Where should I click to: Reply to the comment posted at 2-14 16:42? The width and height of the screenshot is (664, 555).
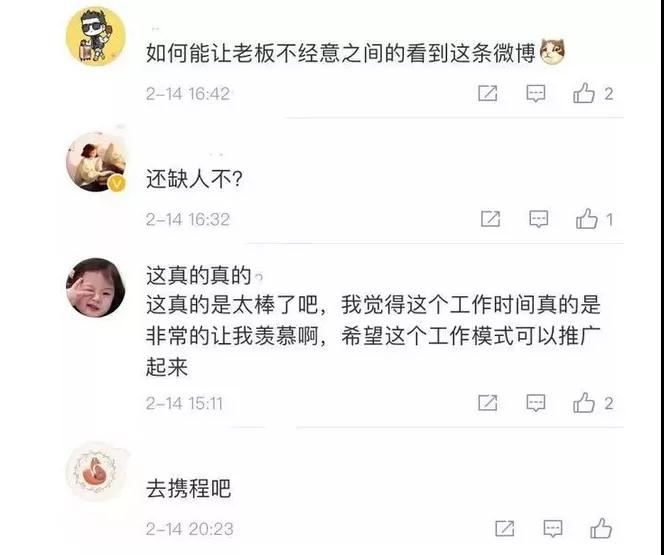[536, 94]
